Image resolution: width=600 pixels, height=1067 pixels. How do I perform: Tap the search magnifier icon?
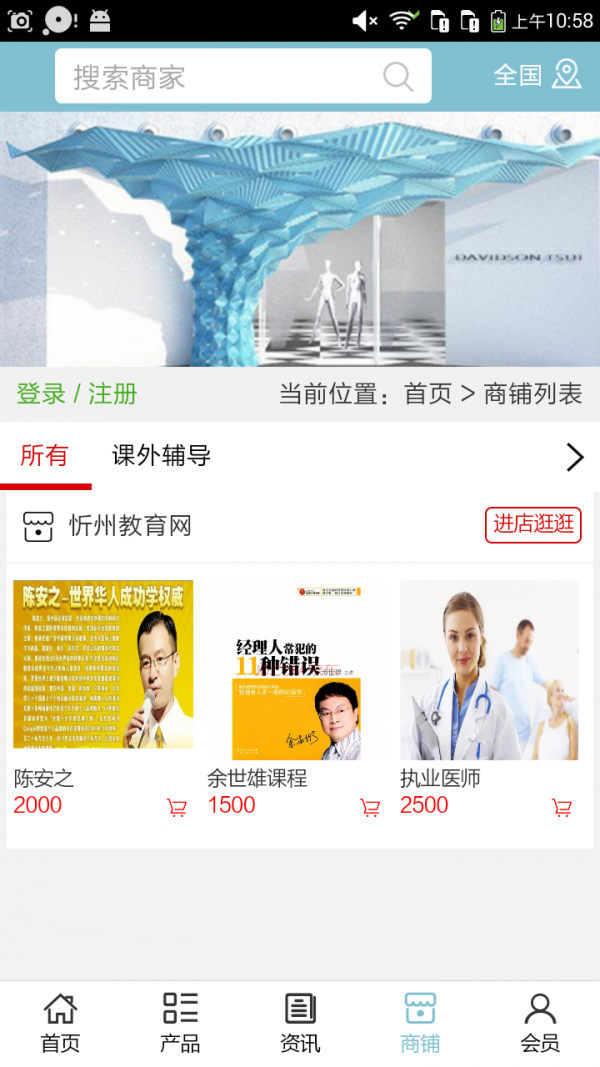pos(397,77)
